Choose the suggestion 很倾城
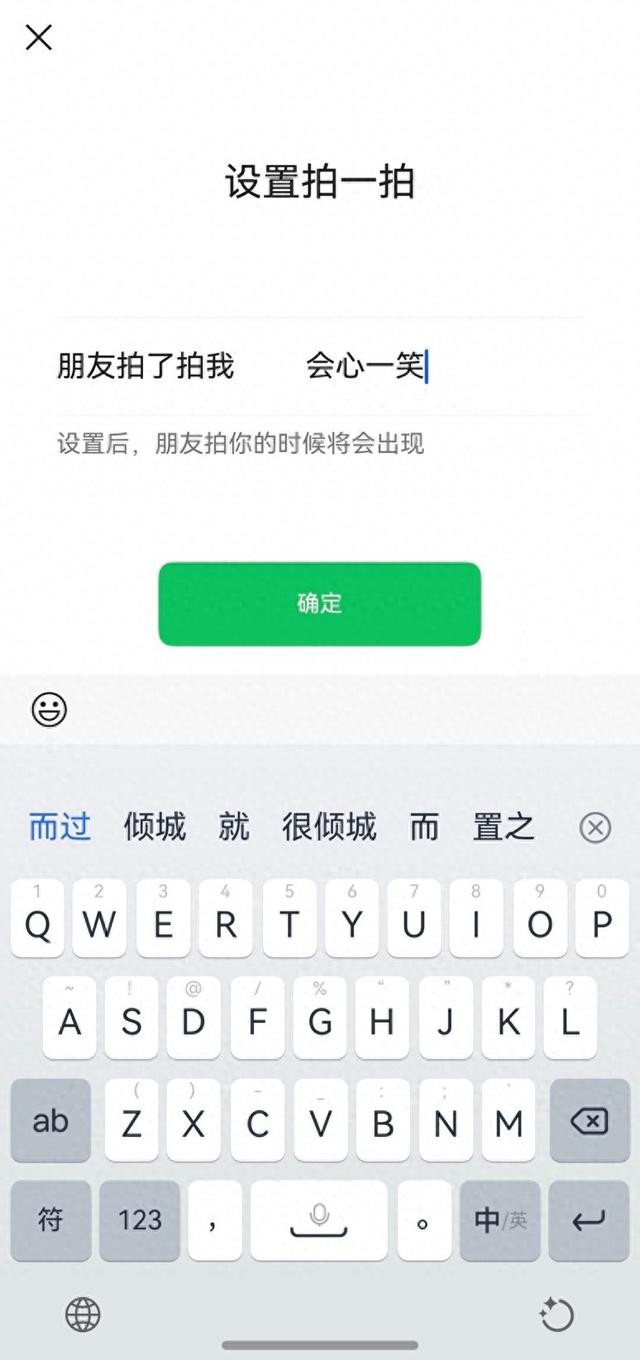 click(x=329, y=827)
